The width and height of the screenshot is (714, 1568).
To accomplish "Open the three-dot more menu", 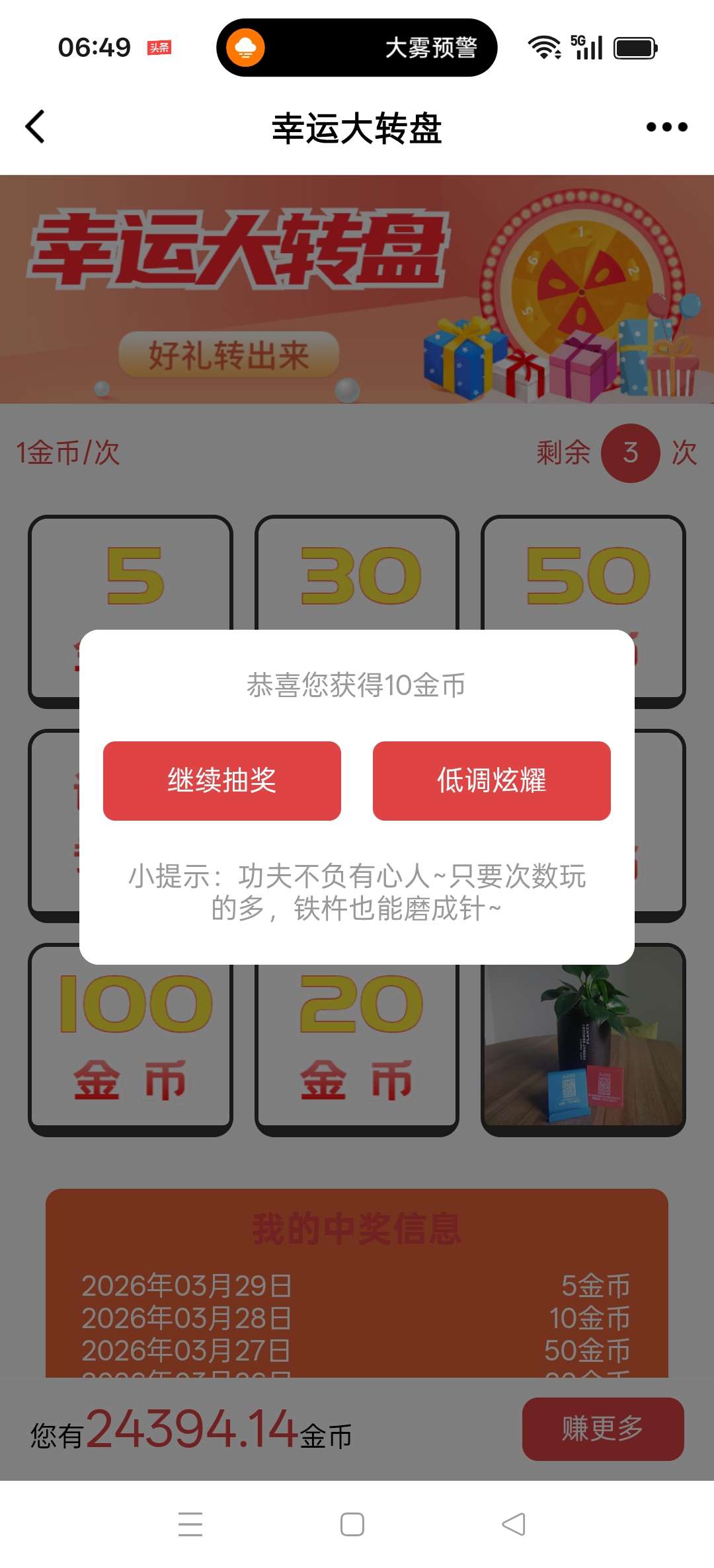I will (666, 127).
